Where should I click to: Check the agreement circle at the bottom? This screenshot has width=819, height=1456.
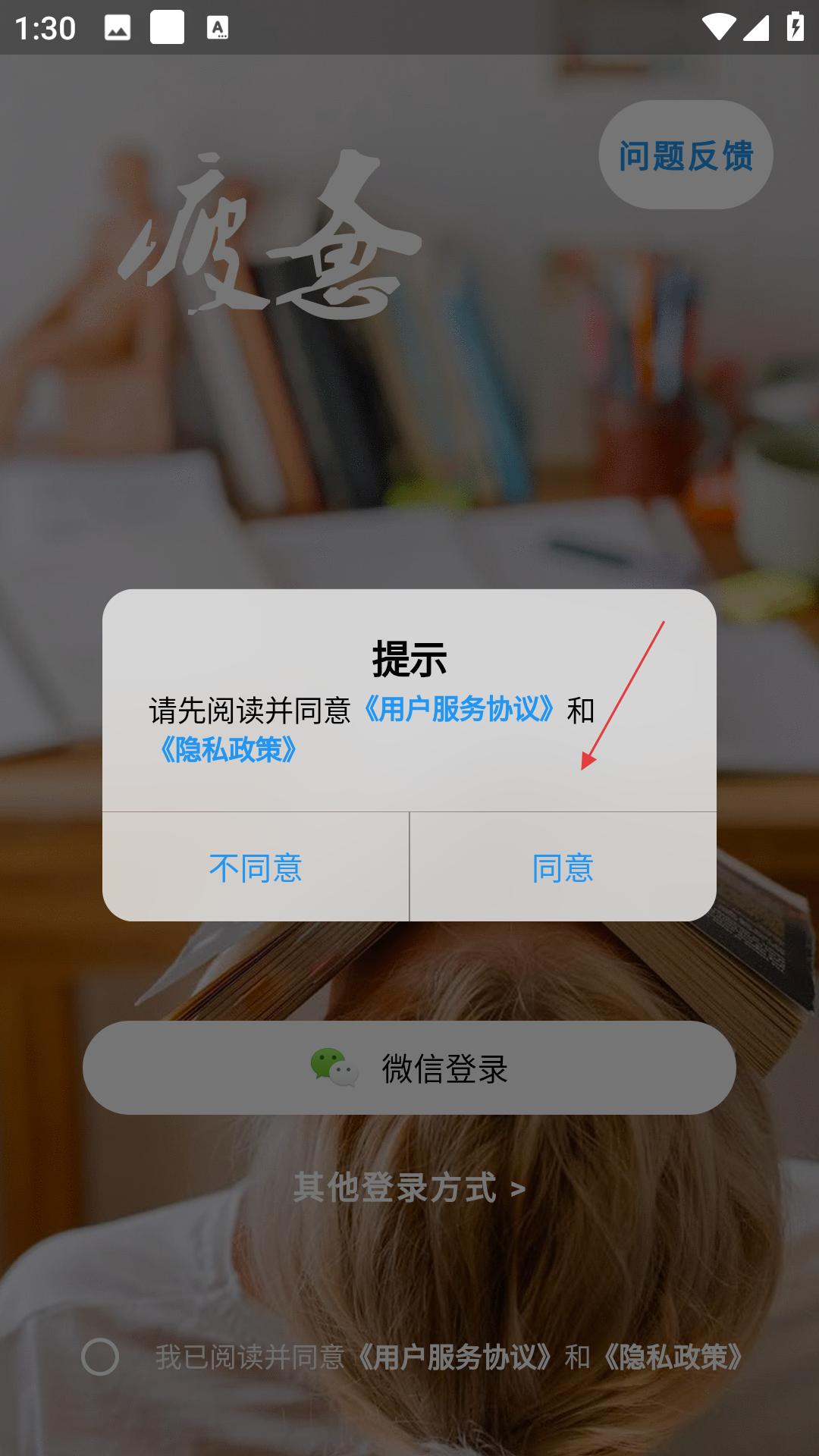(100, 1357)
